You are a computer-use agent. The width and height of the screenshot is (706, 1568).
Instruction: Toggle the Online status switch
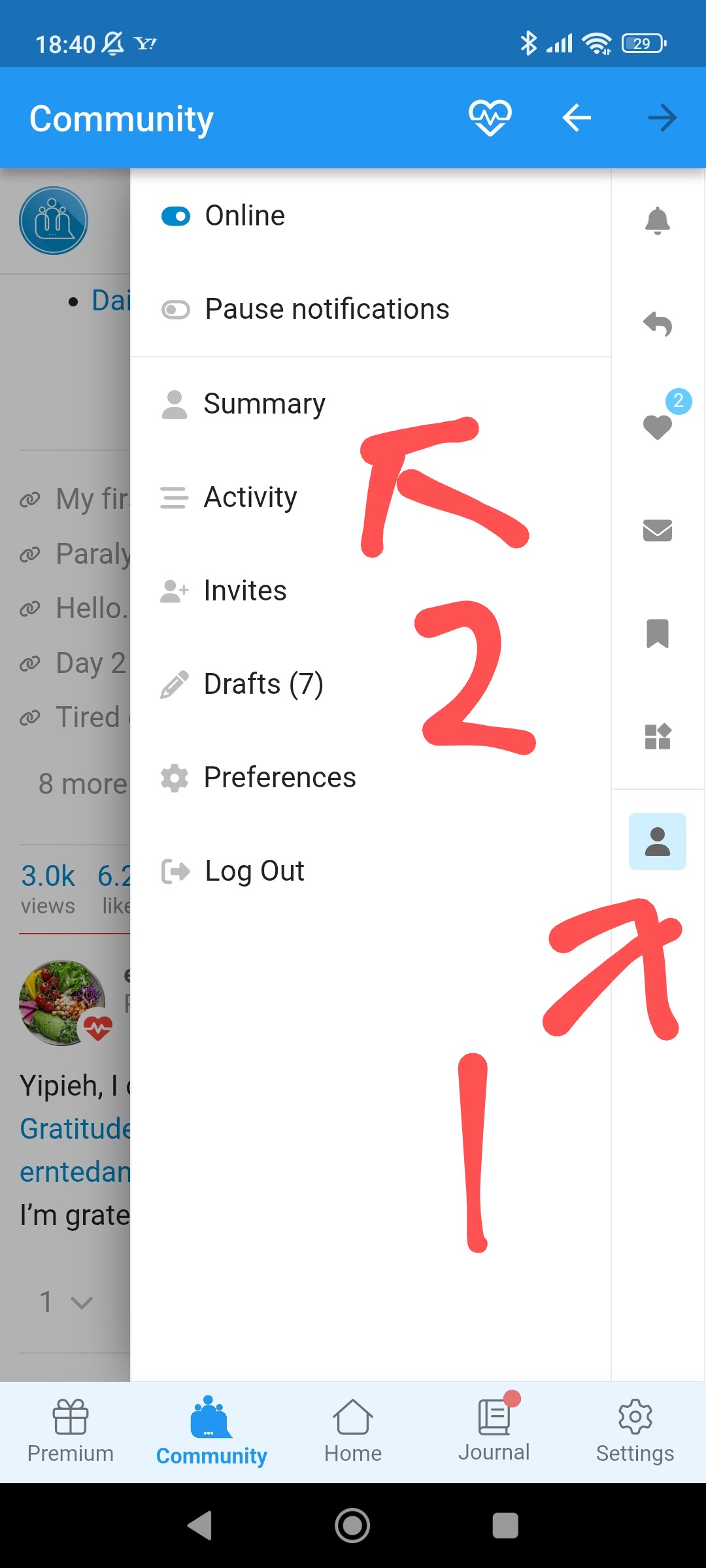[176, 216]
